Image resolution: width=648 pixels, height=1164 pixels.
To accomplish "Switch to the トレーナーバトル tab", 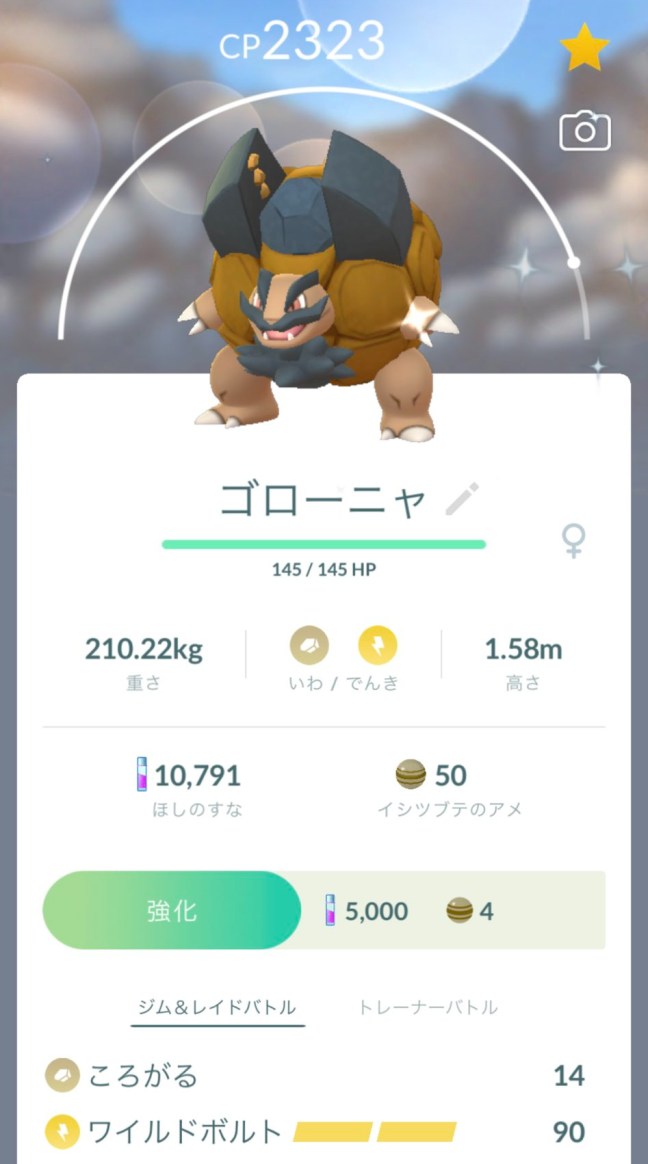I will pos(427,1007).
